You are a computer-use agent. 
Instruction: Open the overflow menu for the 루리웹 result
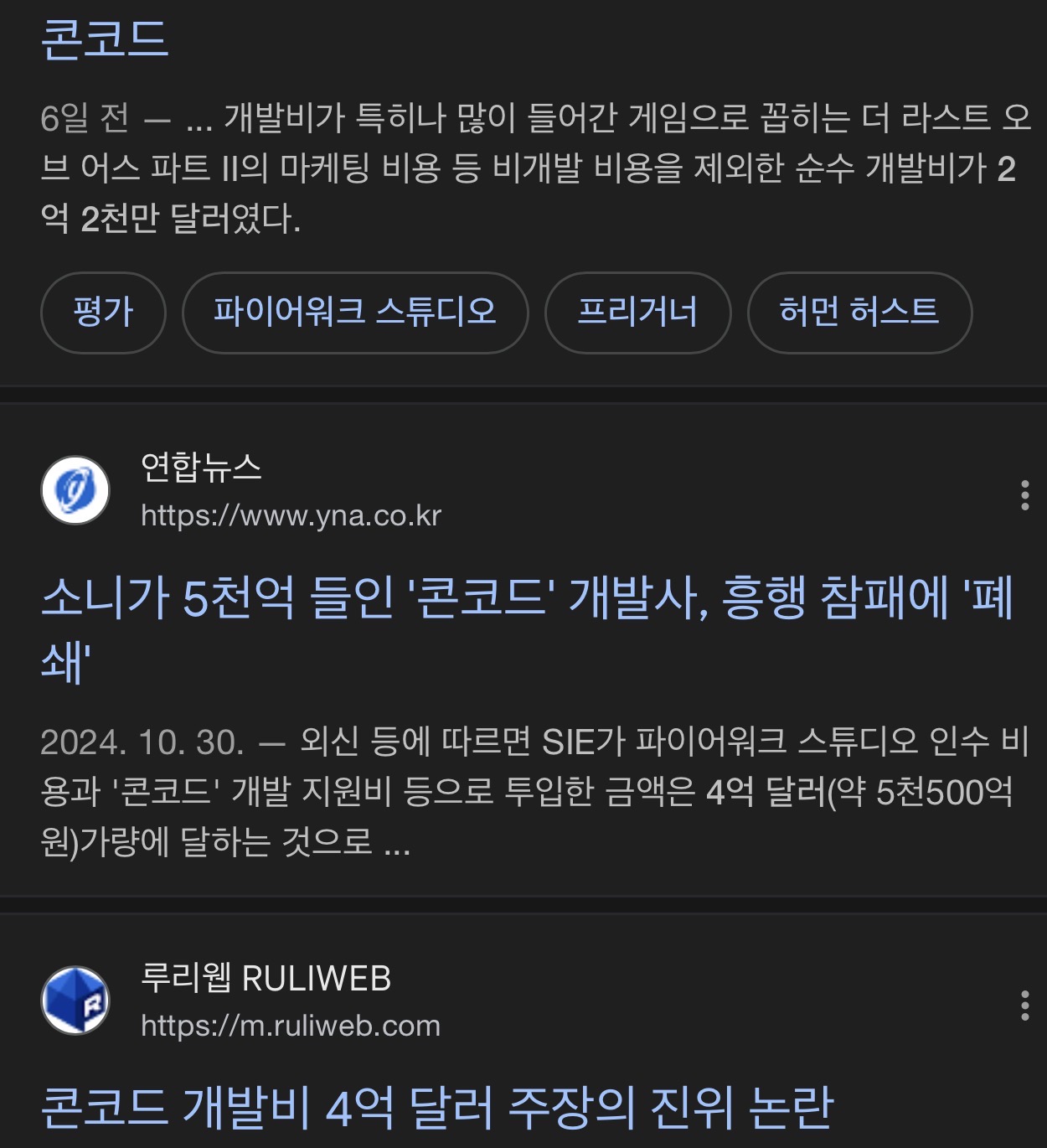(x=1024, y=1005)
